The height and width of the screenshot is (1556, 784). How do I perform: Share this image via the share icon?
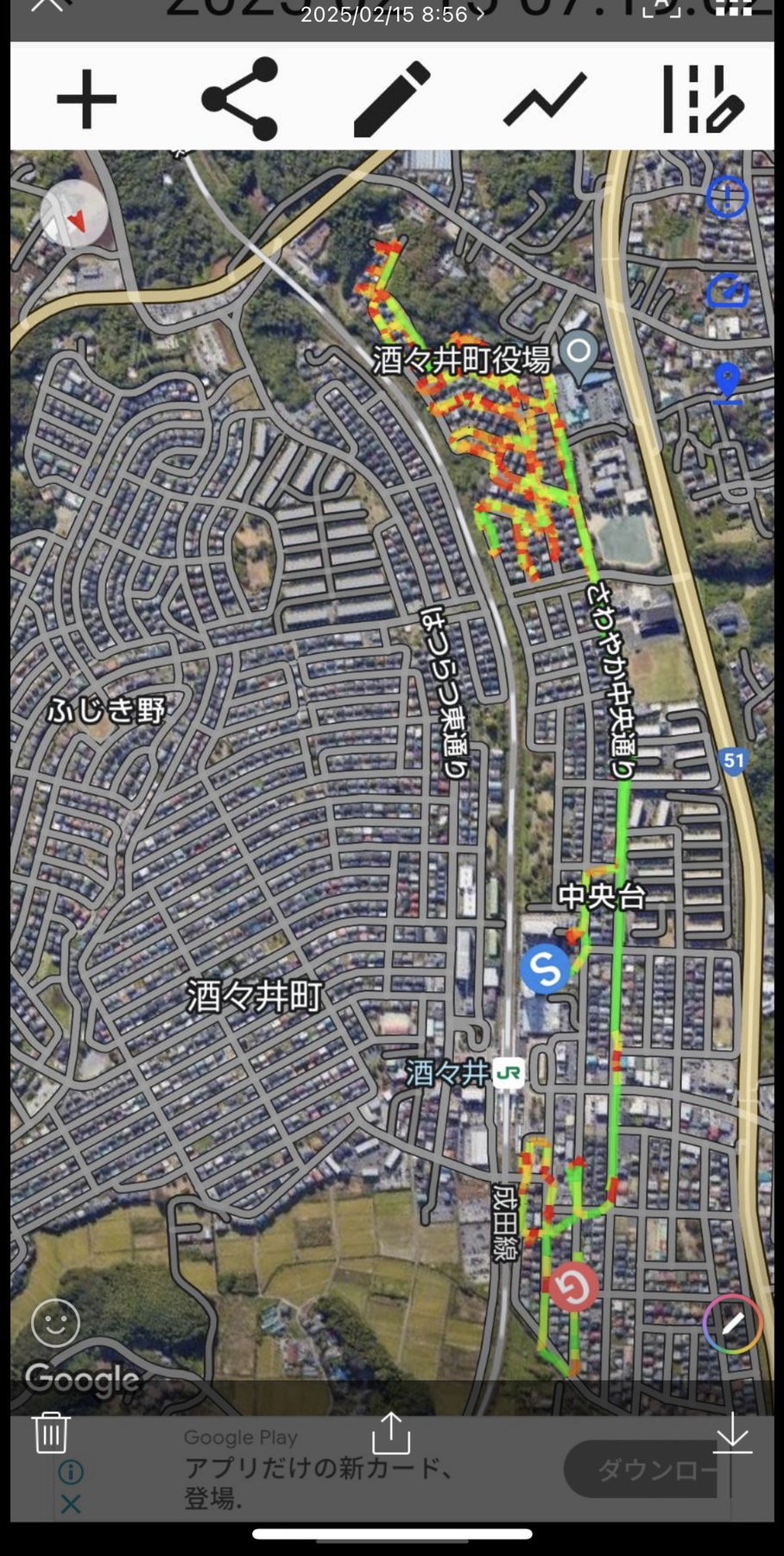coord(391,1433)
